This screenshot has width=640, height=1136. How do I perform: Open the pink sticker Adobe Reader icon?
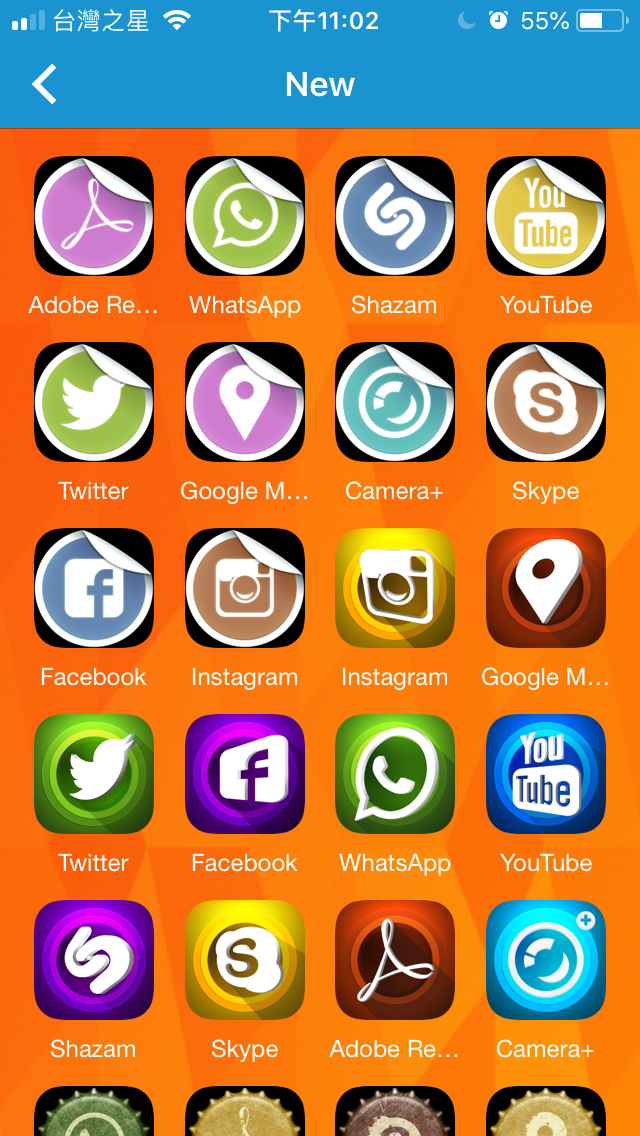pos(94,216)
